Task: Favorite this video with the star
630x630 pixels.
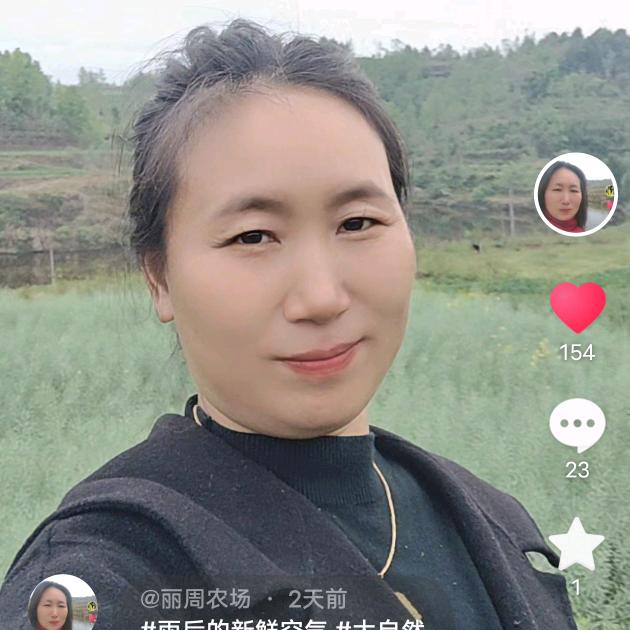Action: pos(577,546)
